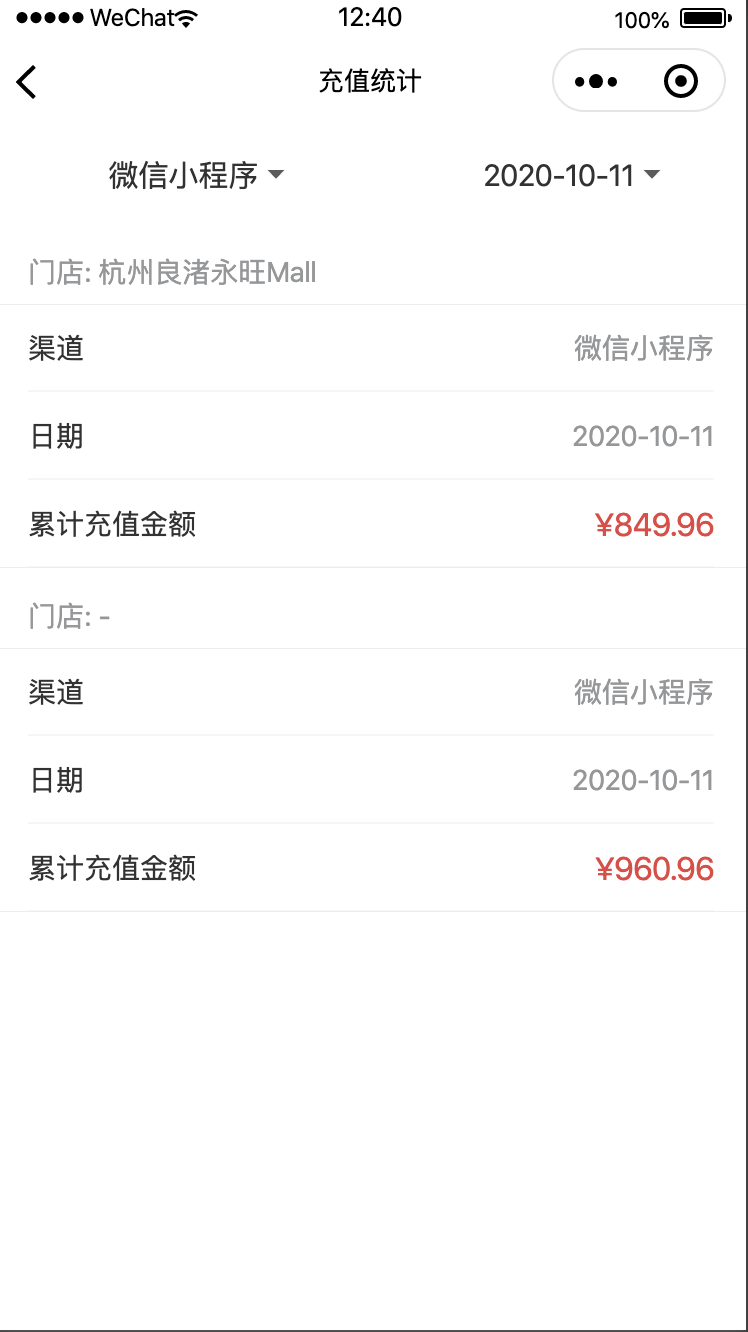Expand the 微信小程序 channel dropdown
Screen dimensions: 748x1332
pyautogui.click(x=196, y=176)
